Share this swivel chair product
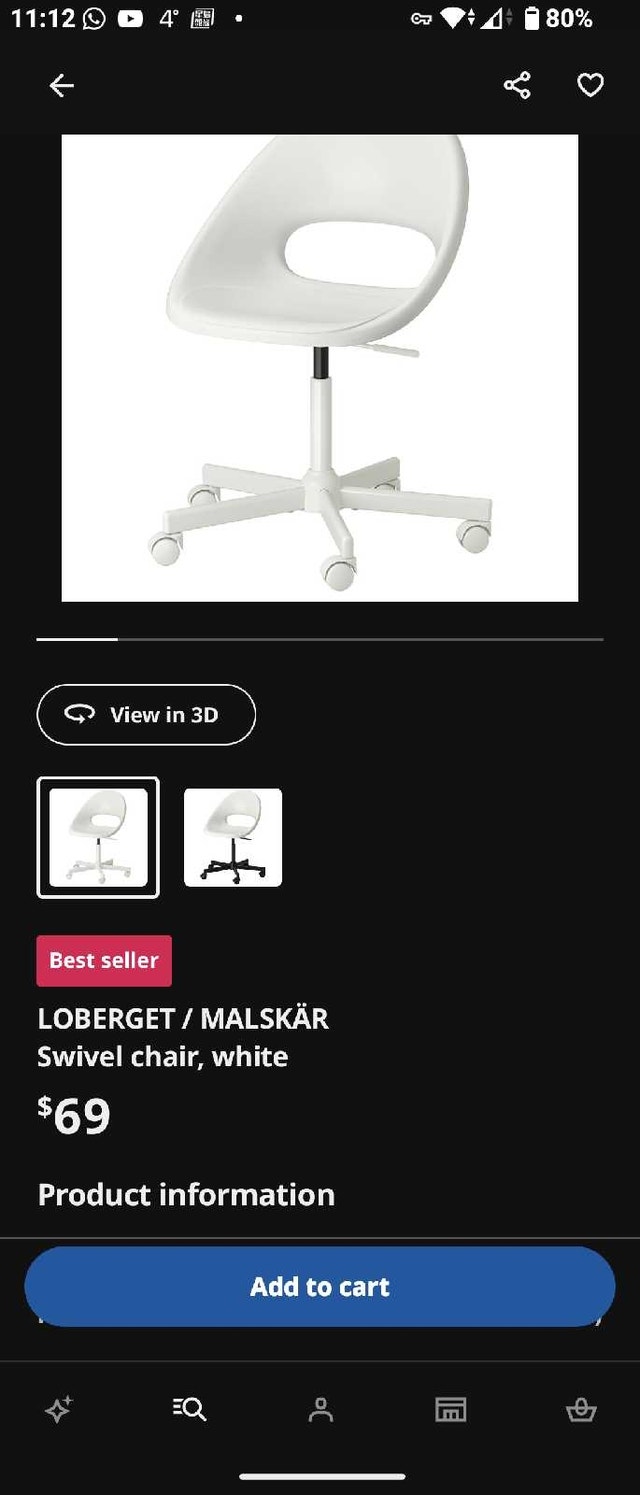 click(517, 86)
